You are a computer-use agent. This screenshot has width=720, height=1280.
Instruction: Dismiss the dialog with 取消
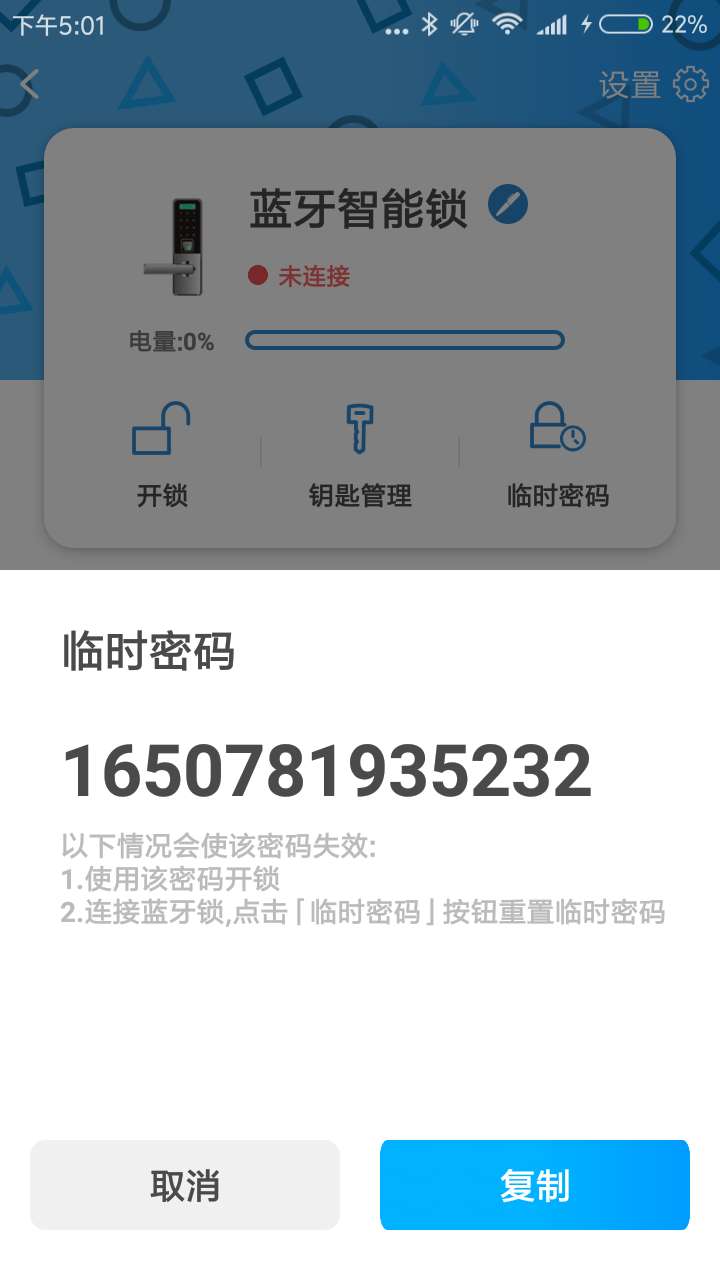pos(185,1185)
